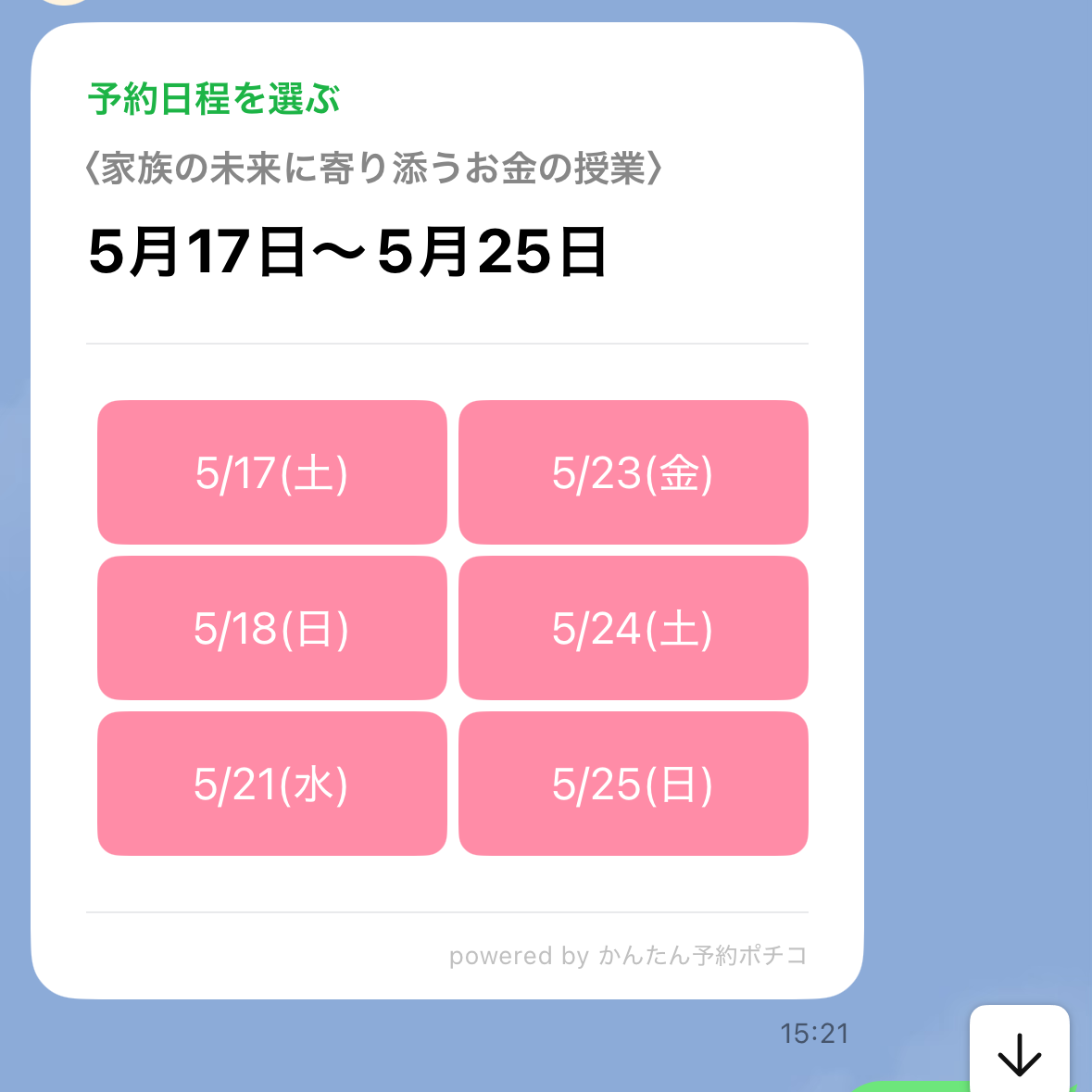
Task: Book the 5/21(水) date
Action: [271, 784]
